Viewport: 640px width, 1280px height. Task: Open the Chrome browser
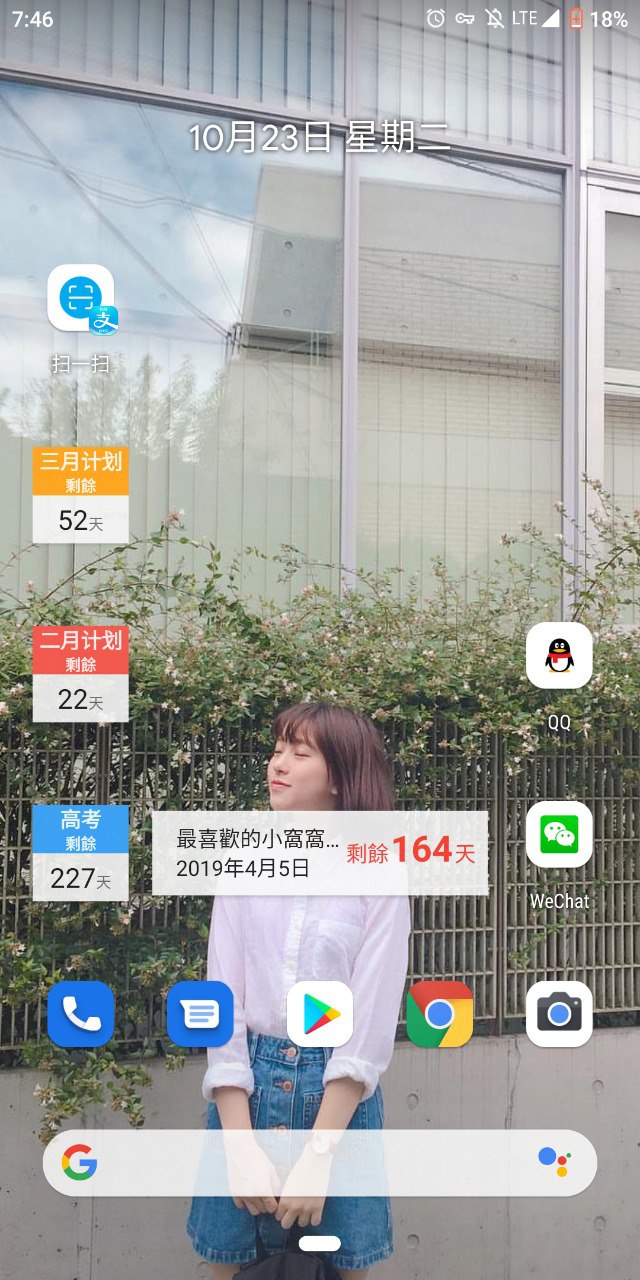pos(440,1014)
